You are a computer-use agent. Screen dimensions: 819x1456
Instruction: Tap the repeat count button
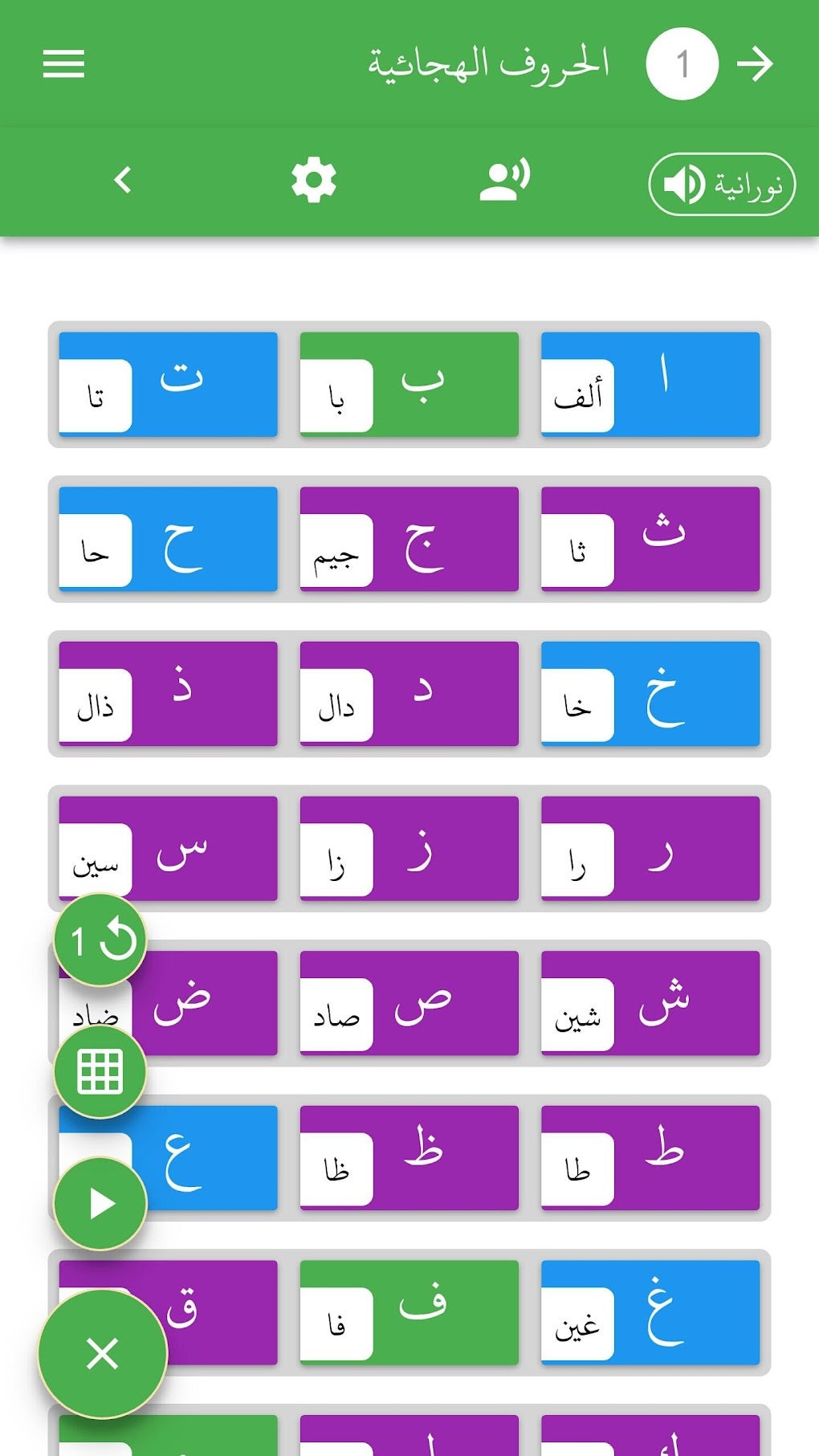100,940
